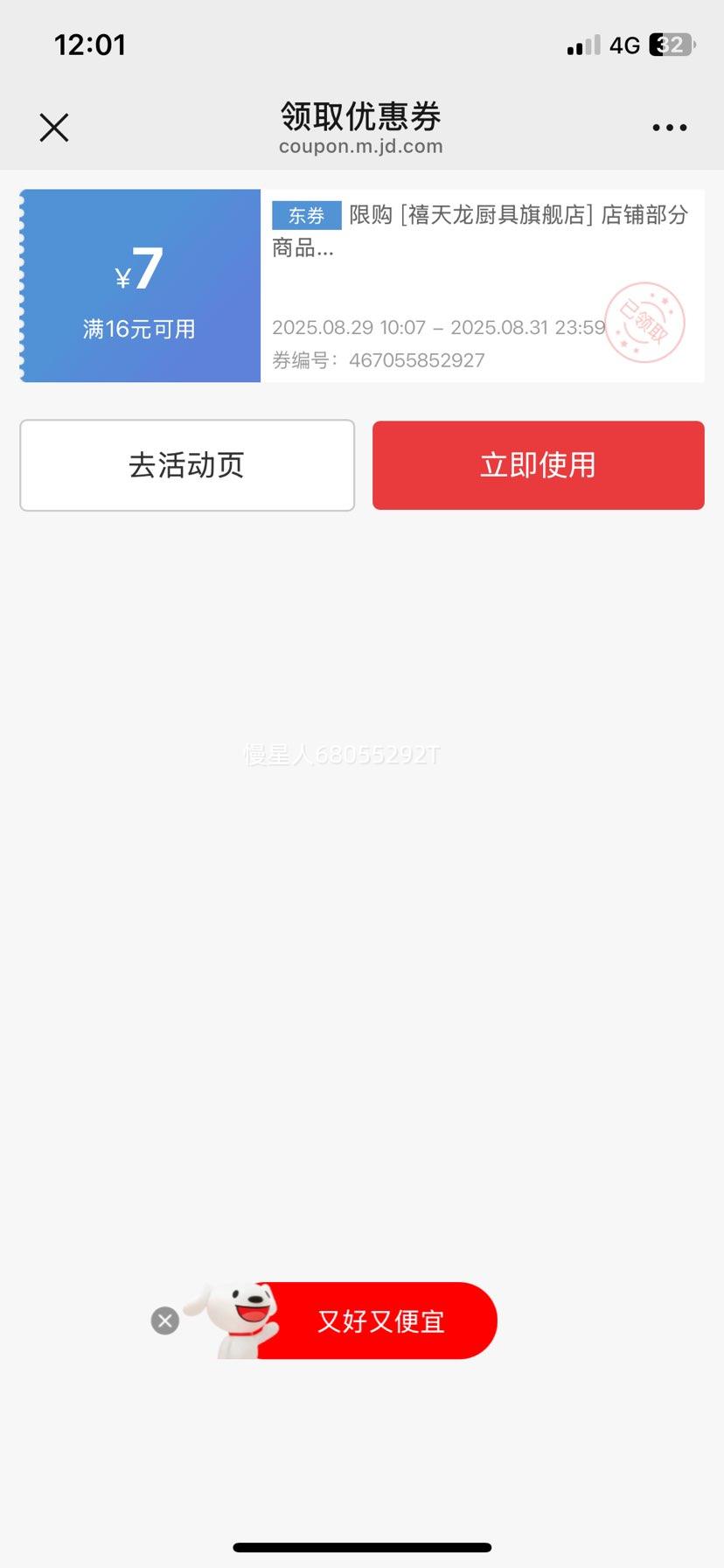Image resolution: width=724 pixels, height=1568 pixels.
Task: Close the coupon page with the X icon
Action: click(54, 128)
